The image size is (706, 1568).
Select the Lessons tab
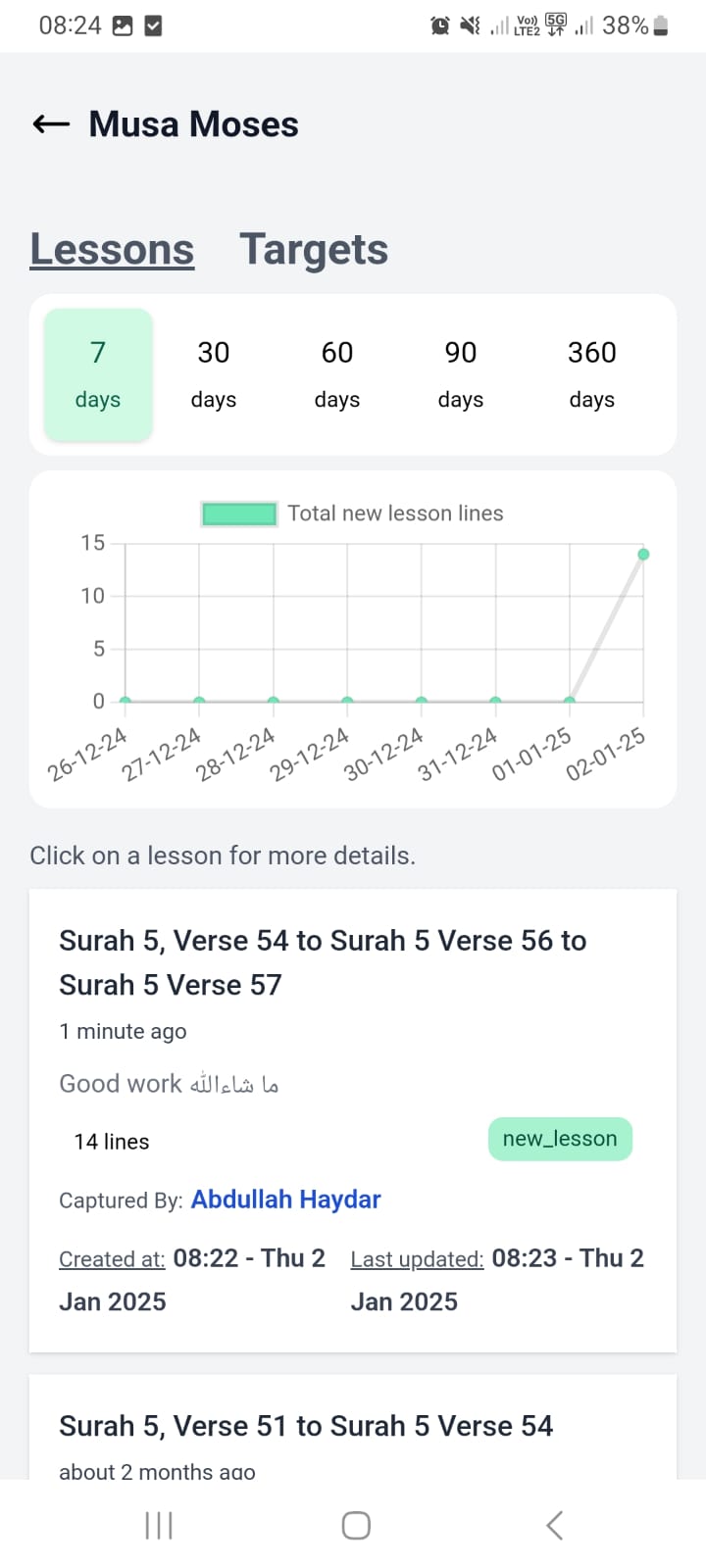112,249
